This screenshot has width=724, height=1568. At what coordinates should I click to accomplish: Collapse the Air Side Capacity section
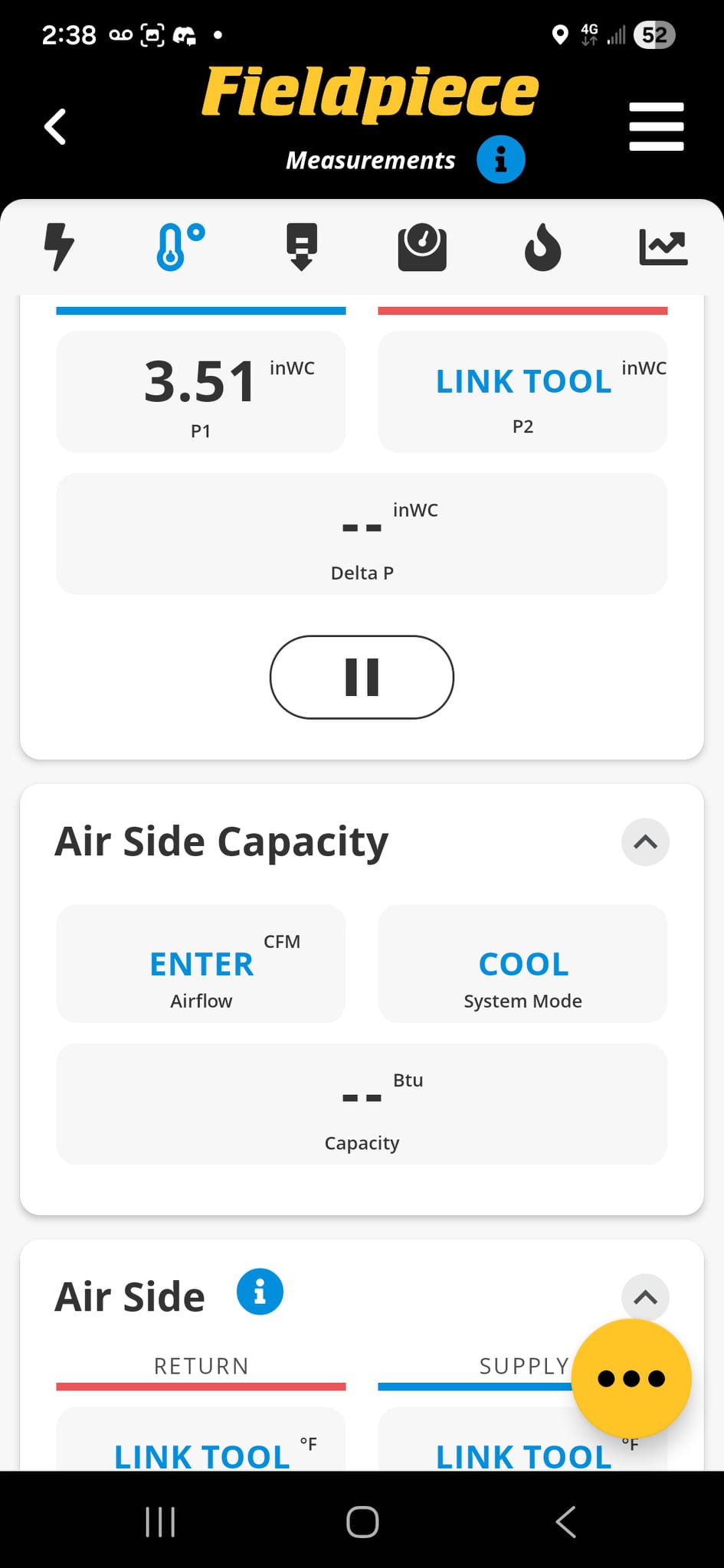point(645,842)
